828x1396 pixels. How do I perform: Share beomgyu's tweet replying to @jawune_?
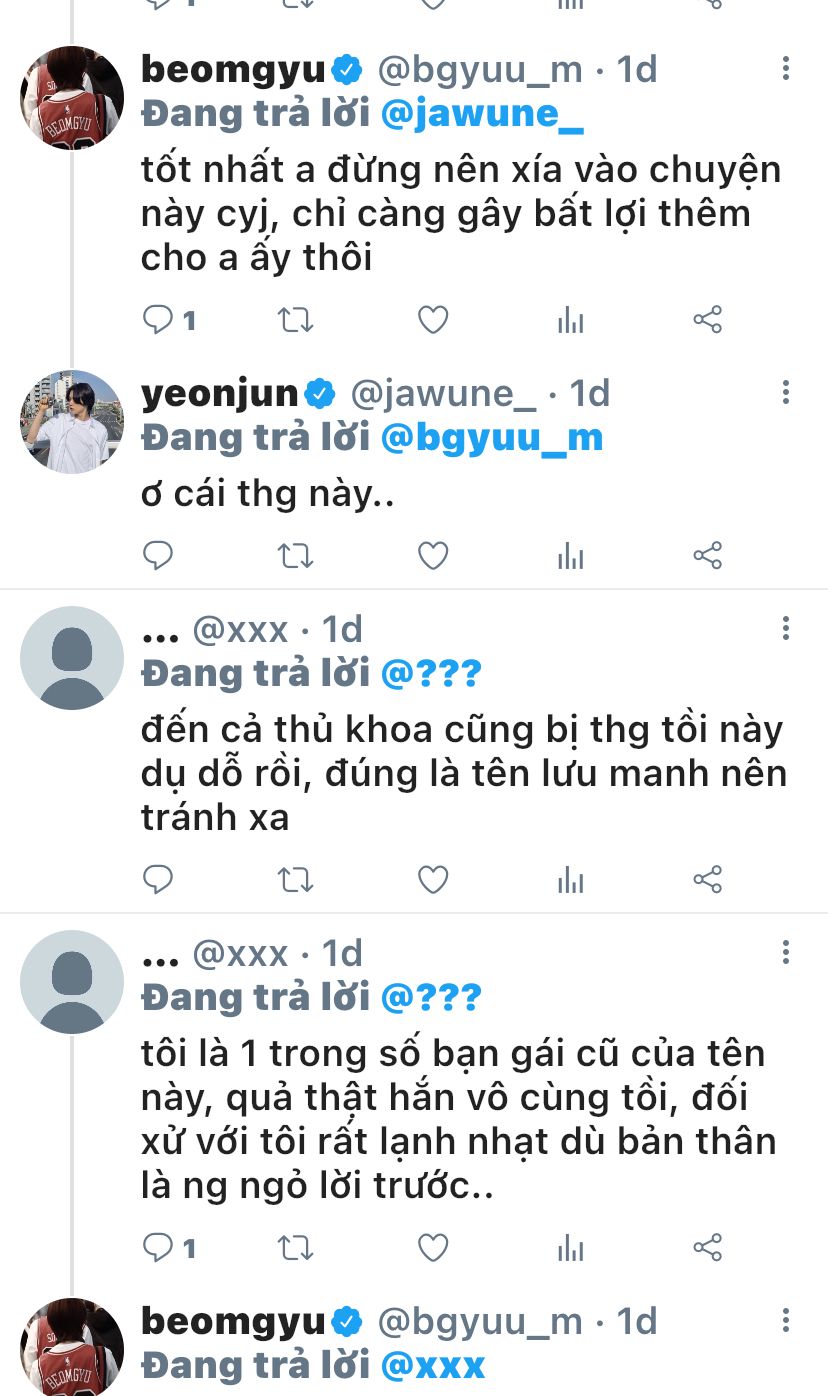pos(707,320)
